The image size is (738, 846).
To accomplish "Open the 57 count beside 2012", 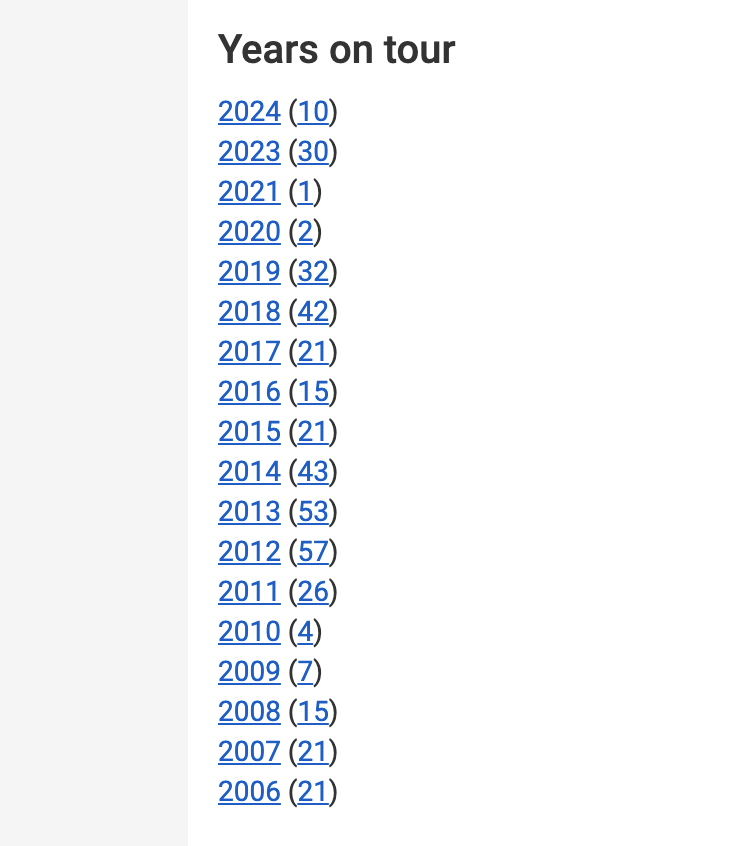I will 313,552.
